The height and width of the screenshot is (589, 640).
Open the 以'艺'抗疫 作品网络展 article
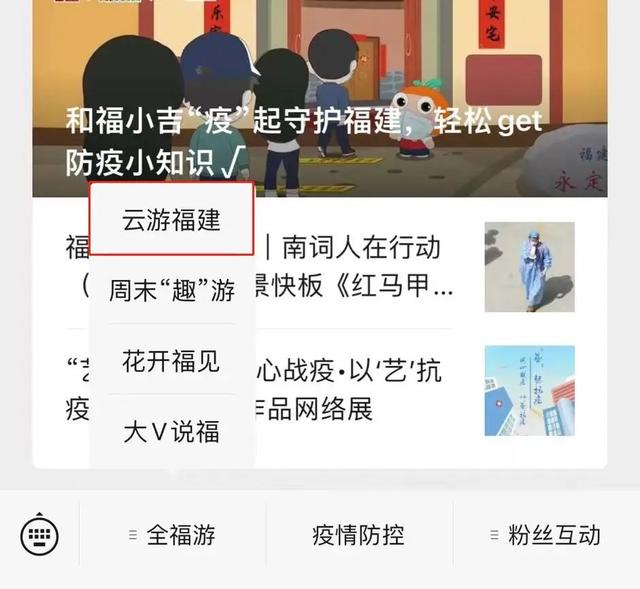pos(360,390)
